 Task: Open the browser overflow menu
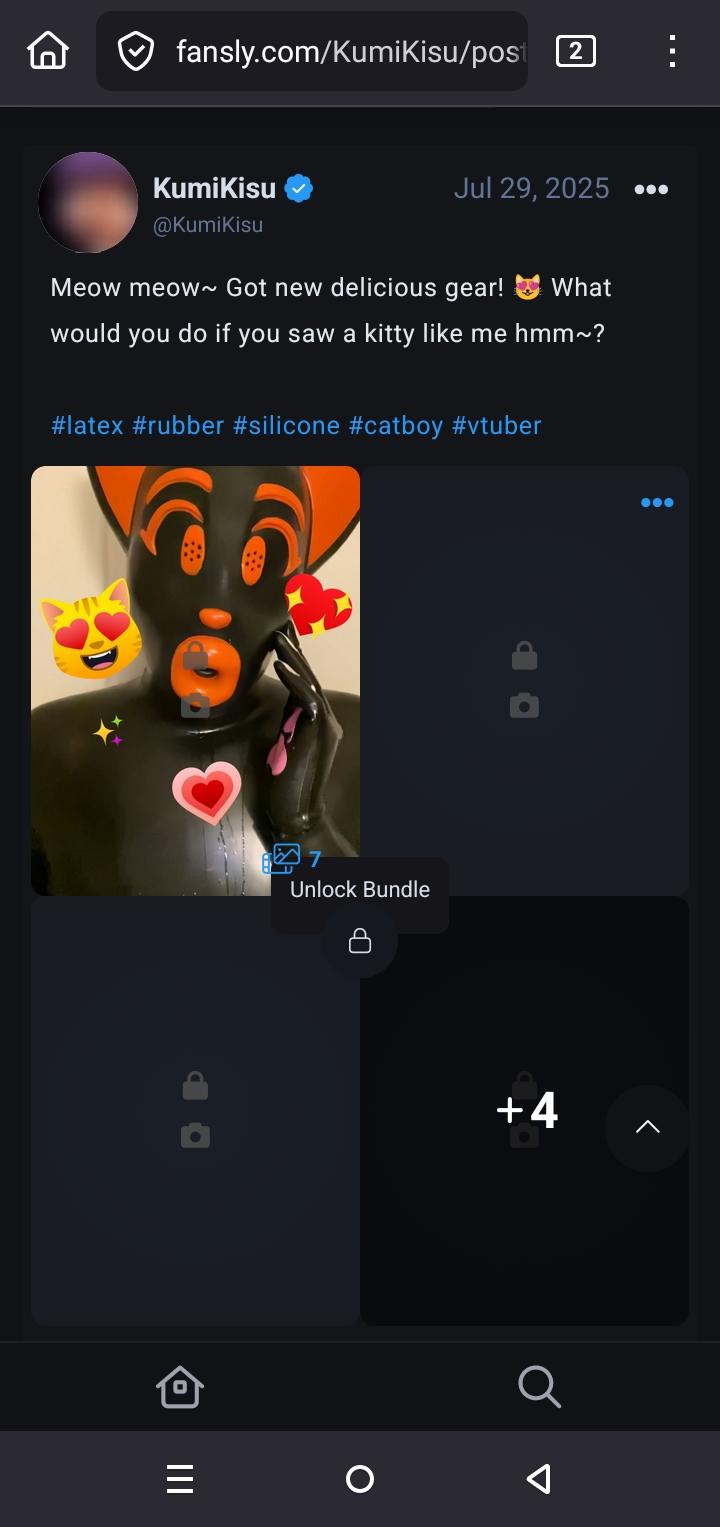coord(672,51)
